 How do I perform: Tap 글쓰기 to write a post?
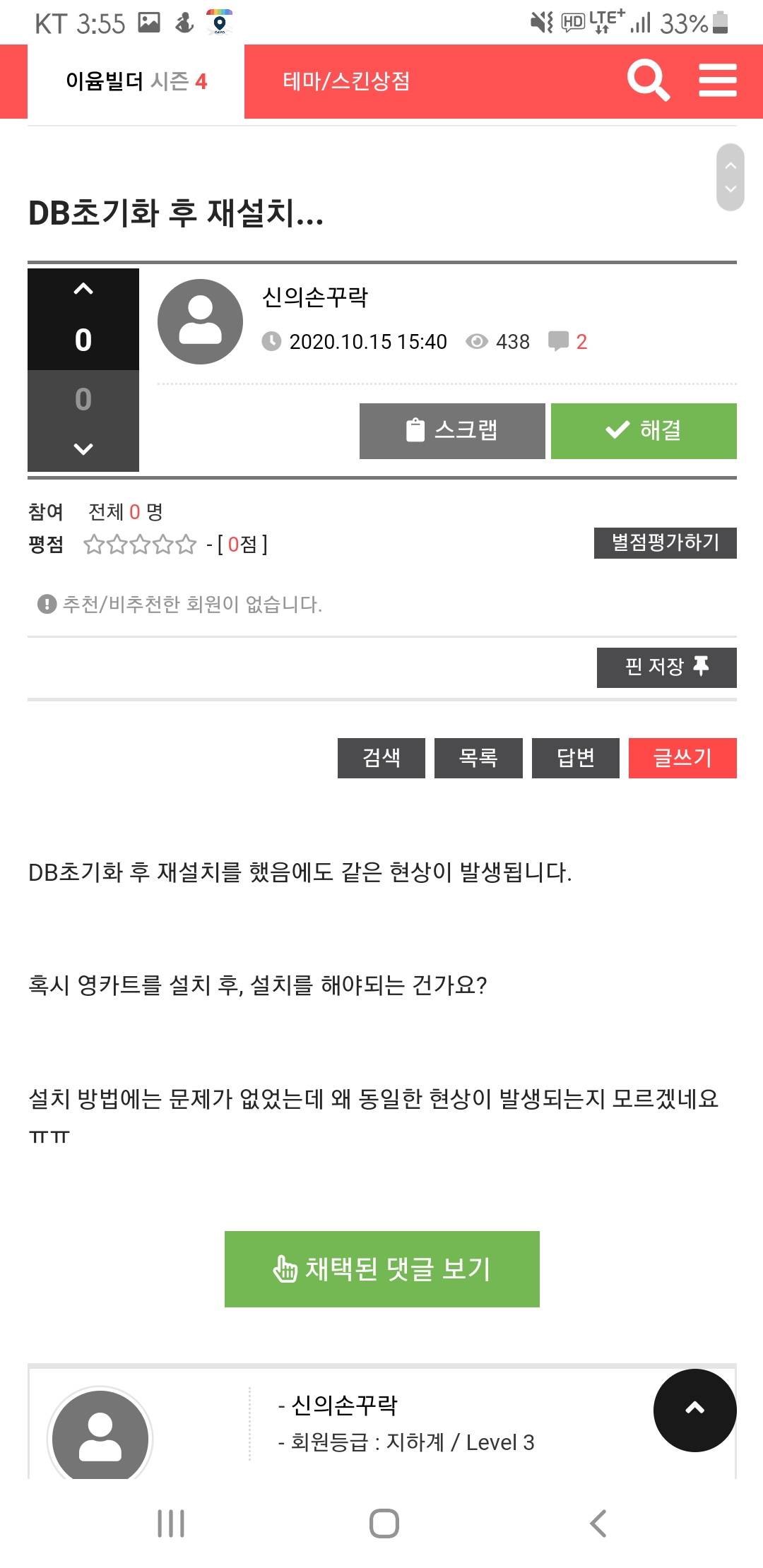[682, 758]
